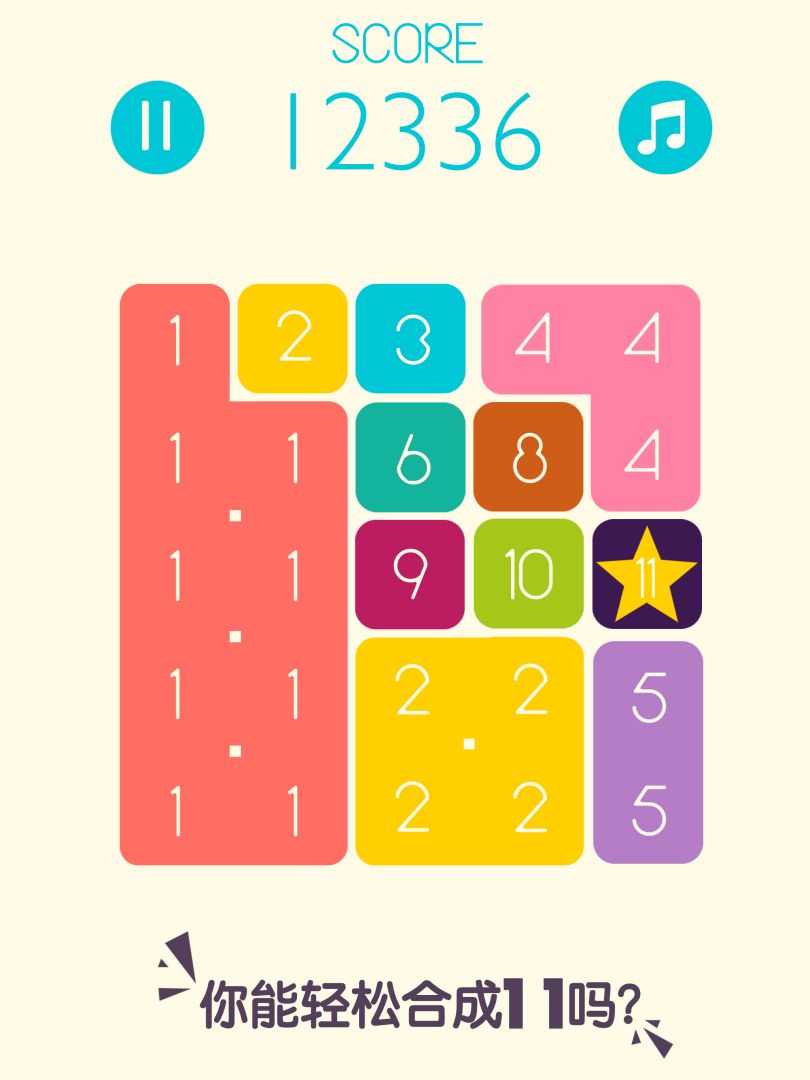Tap the purple block of 5s
Image resolution: width=810 pixels, height=1080 pixels.
point(648,752)
